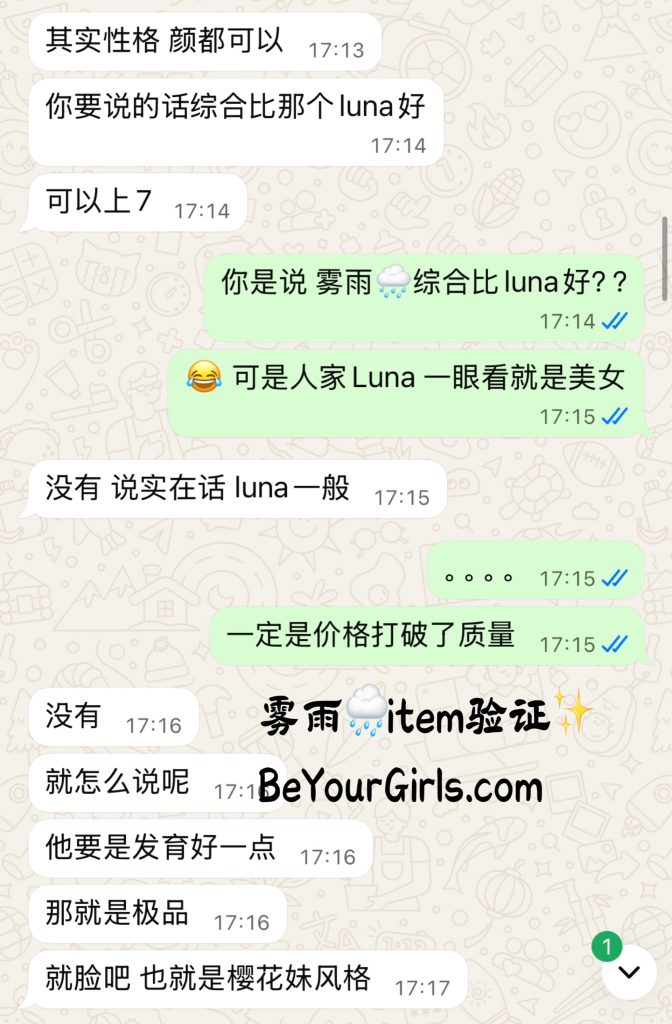Jump to latest message with down arrow
This screenshot has width=672, height=1024.
point(629,972)
